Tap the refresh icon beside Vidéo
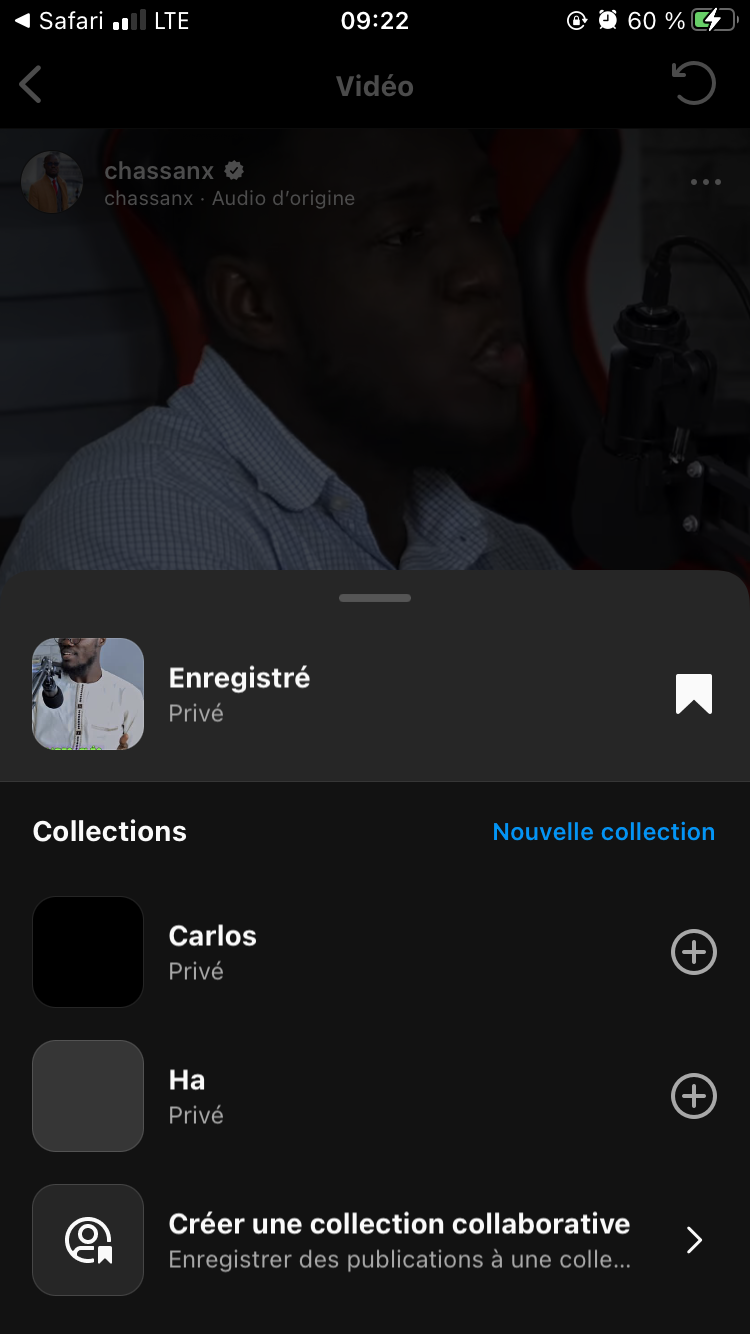 pyautogui.click(x=693, y=84)
